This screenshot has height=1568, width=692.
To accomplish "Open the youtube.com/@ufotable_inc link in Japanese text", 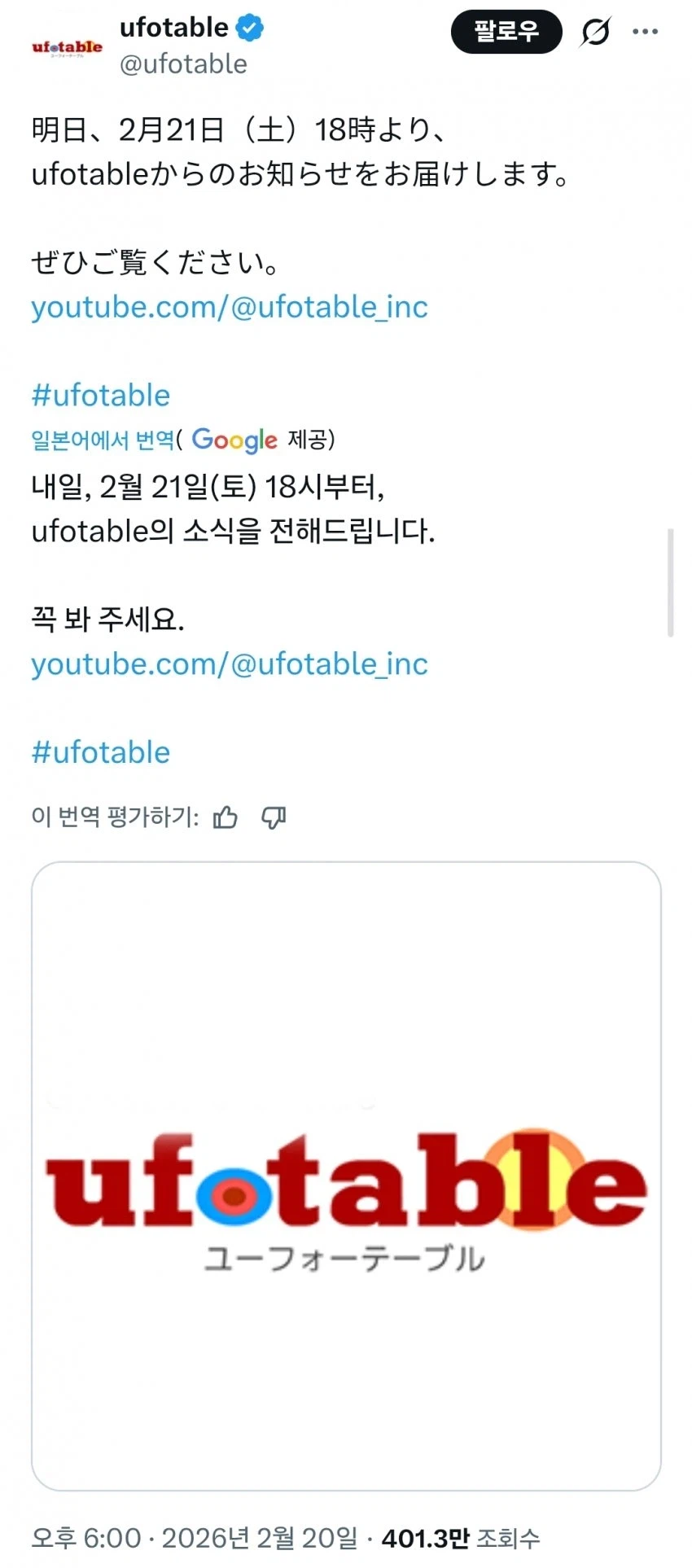I will tap(229, 308).
